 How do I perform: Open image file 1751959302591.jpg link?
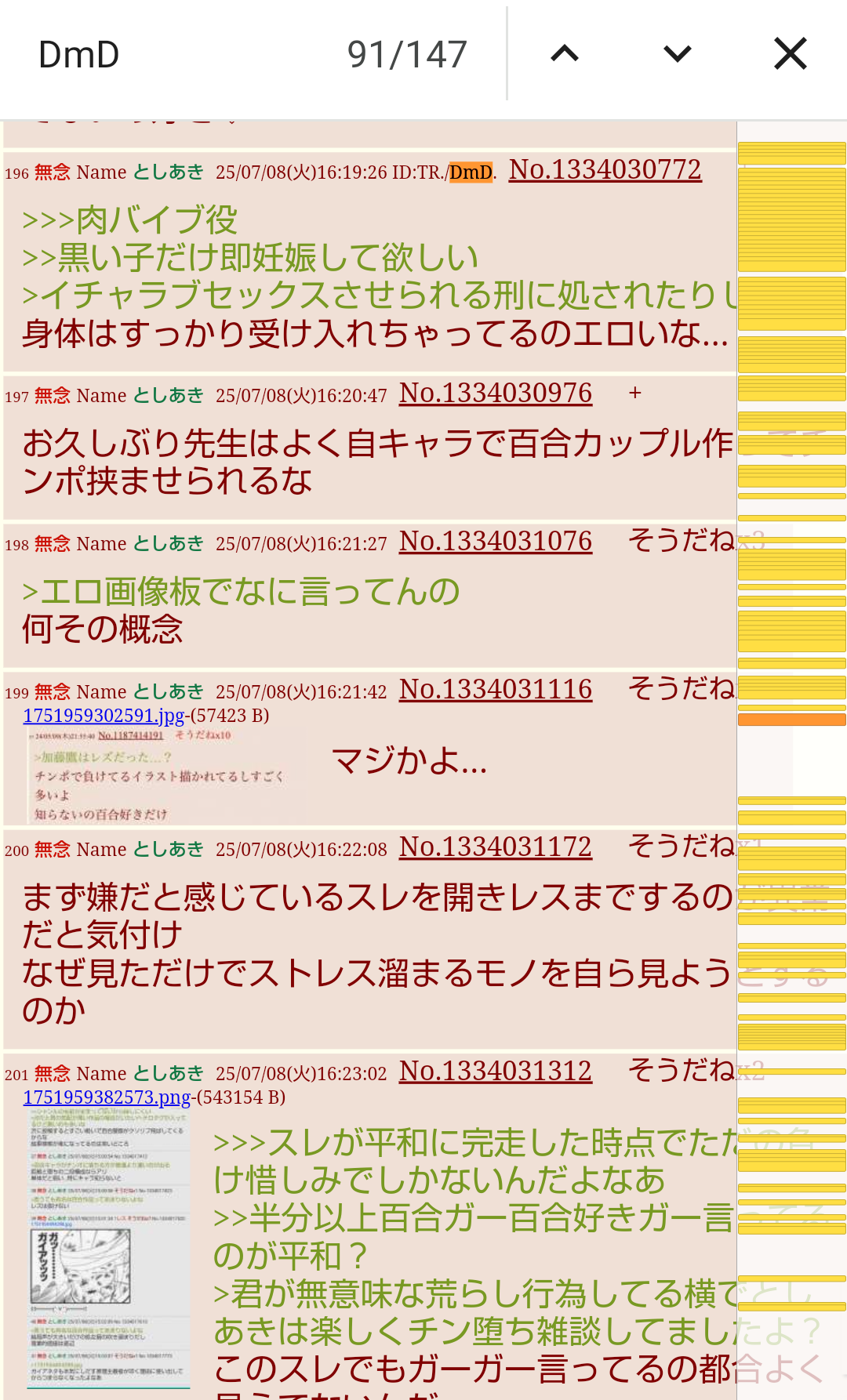[104, 716]
